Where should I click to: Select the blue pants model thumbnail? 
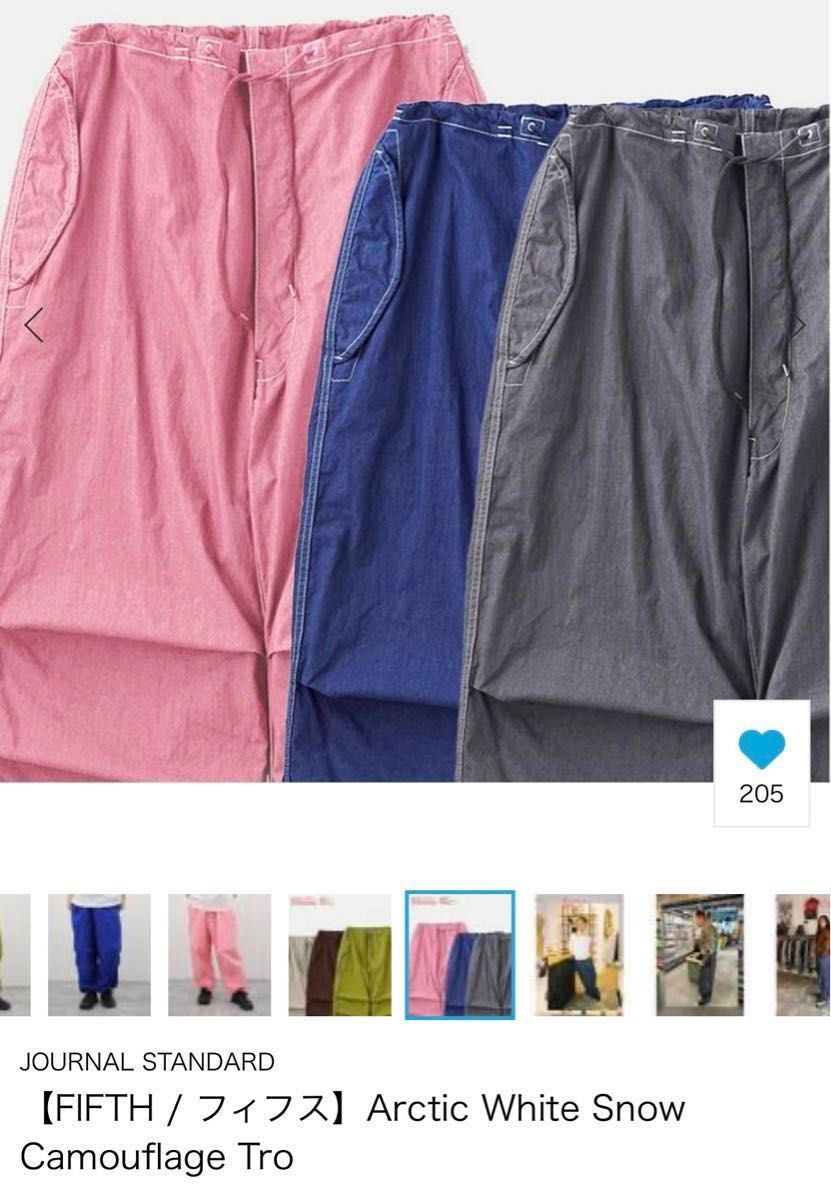click(x=99, y=954)
